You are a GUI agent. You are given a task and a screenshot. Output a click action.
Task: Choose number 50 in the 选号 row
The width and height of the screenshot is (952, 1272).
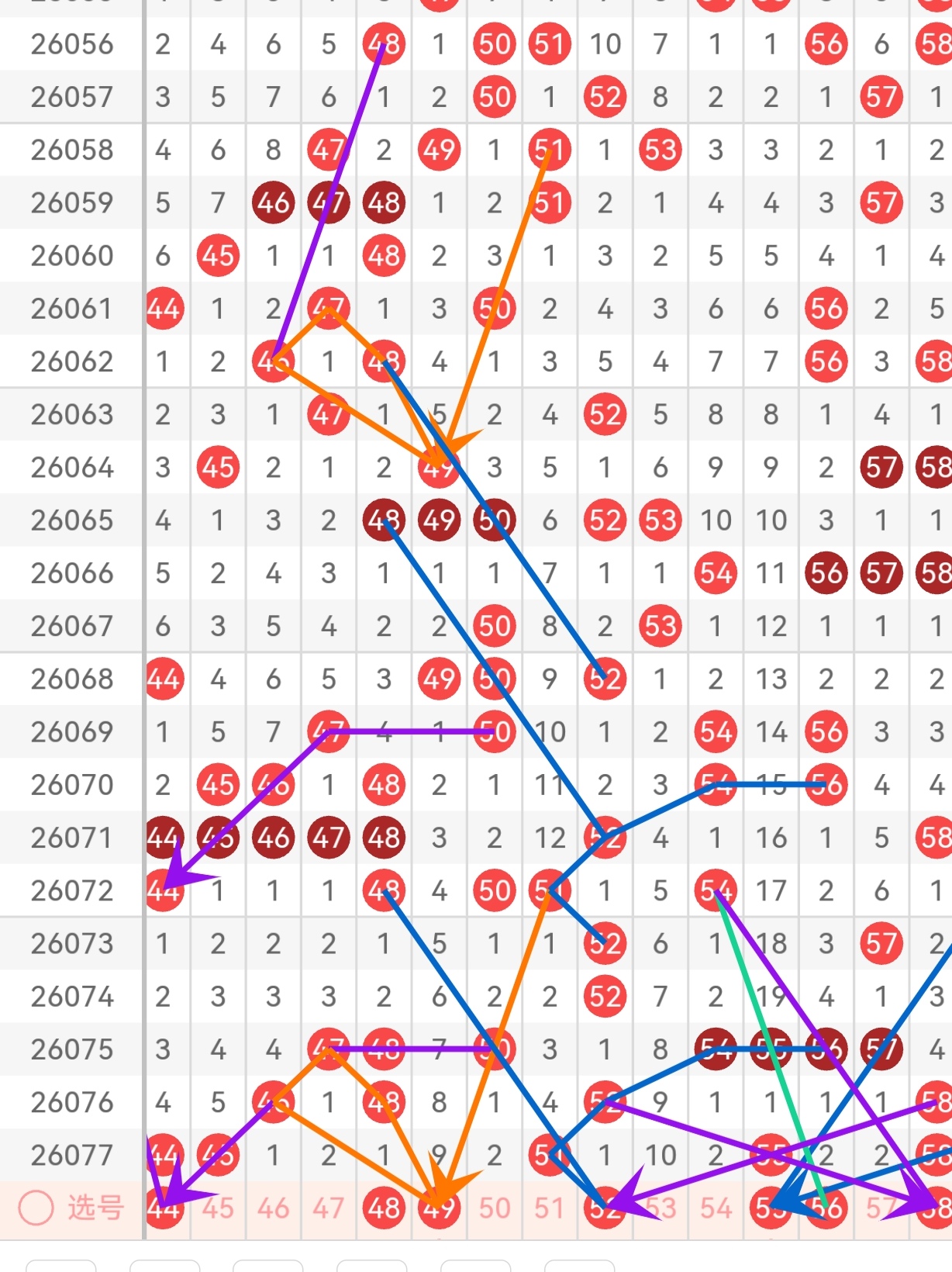coord(495,1208)
